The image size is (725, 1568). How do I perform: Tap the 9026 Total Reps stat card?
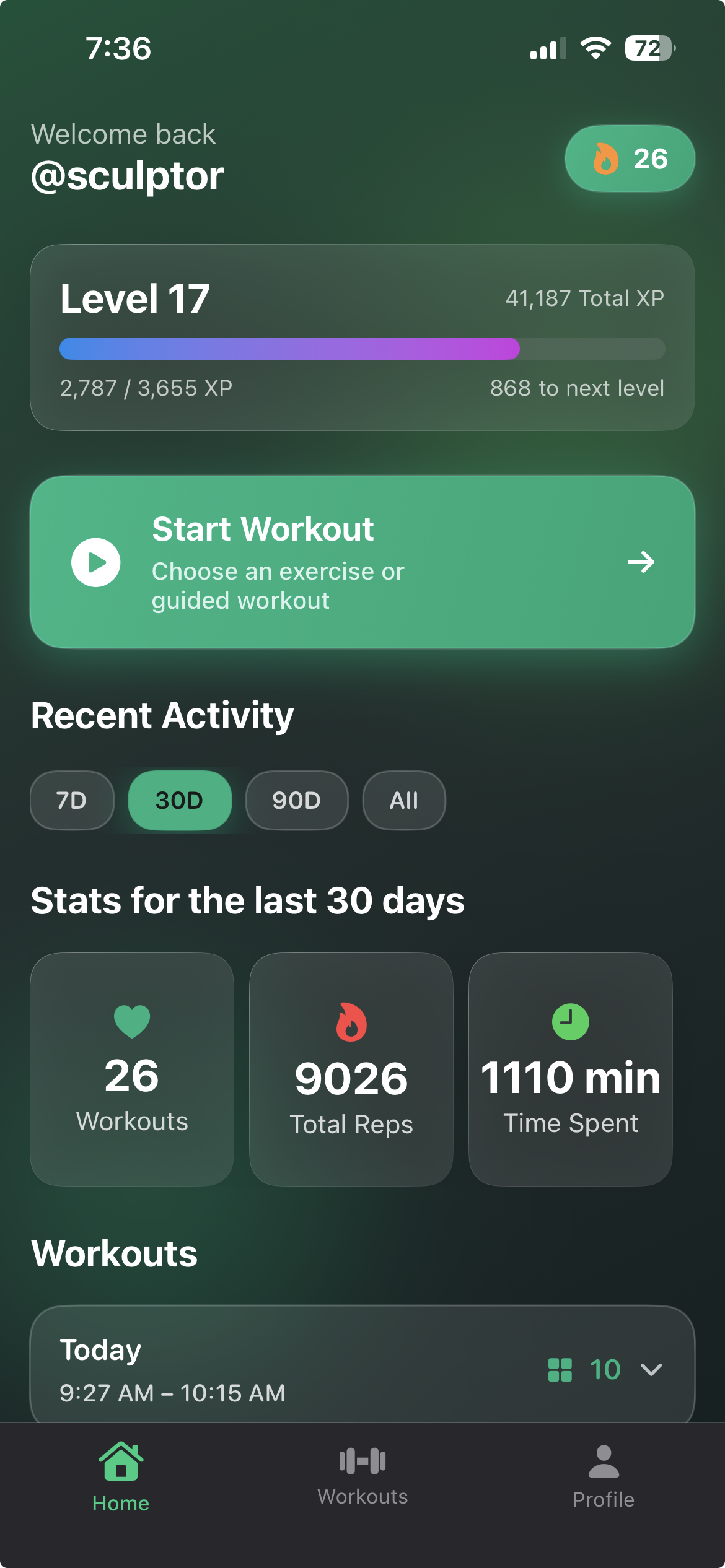[351, 1068]
